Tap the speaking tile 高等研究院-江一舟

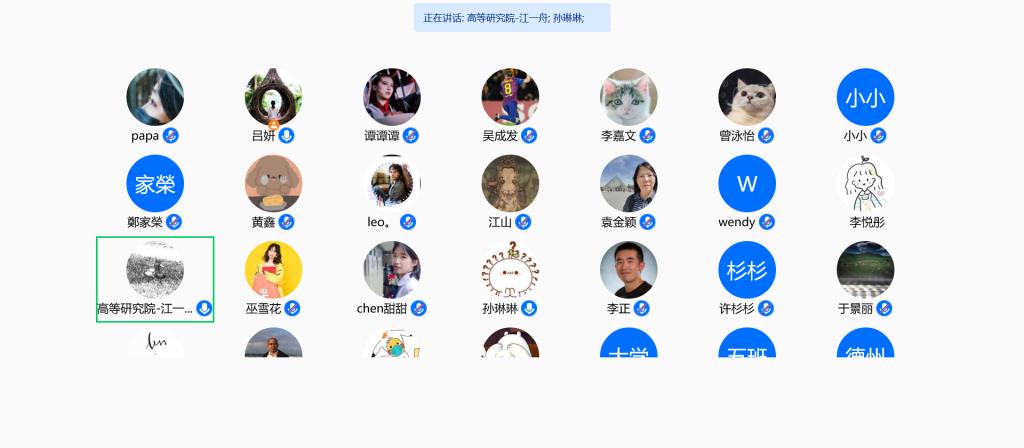(155, 271)
